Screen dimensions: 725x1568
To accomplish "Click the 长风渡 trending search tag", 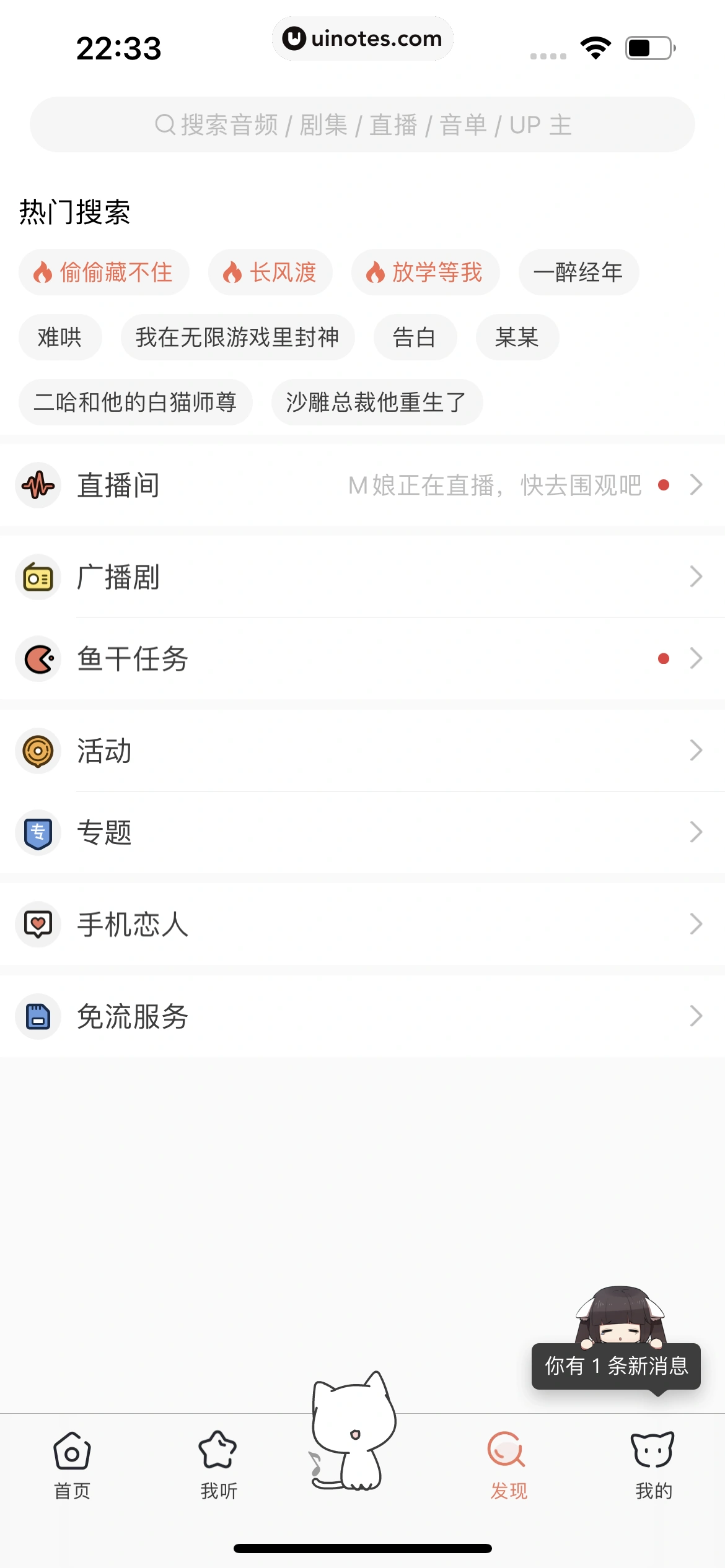I will (270, 271).
